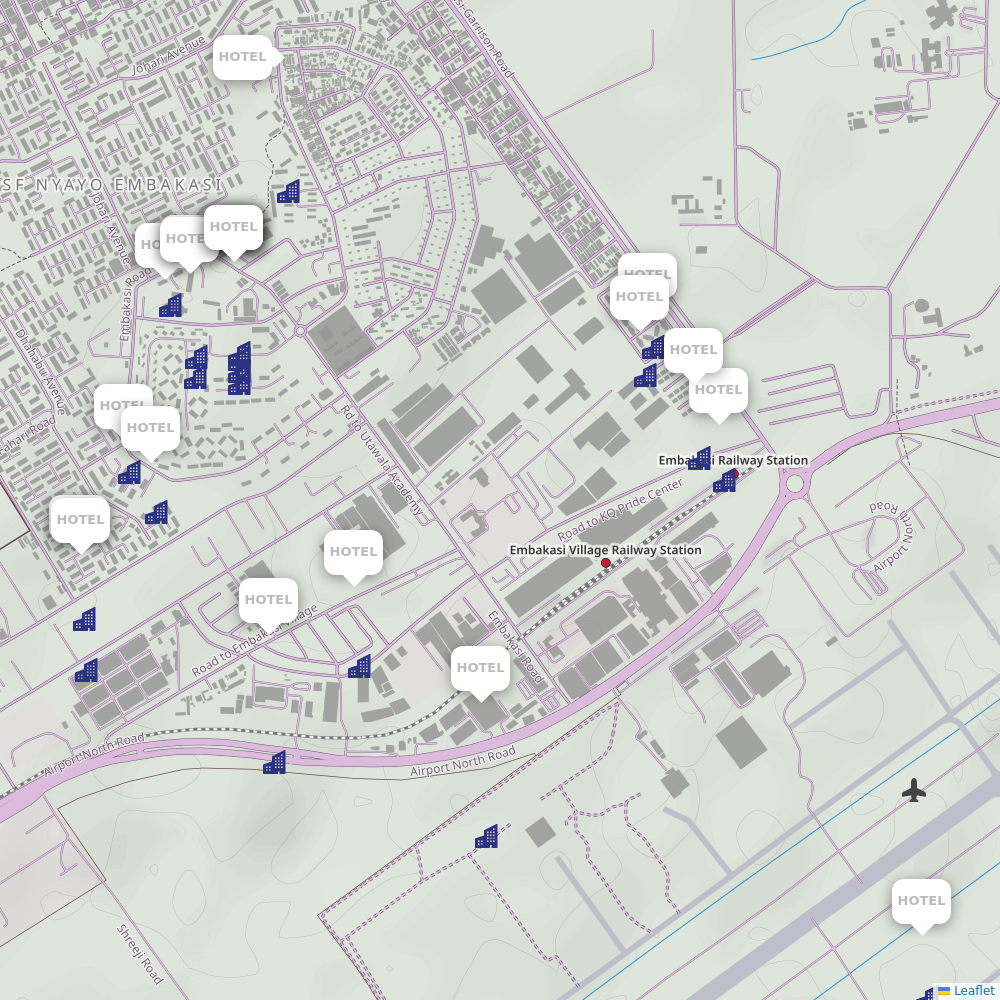Viewport: 1000px width, 1000px height.
Task: Tap HOTEL marker near Rd to Utawala Academy
Action: point(353,552)
